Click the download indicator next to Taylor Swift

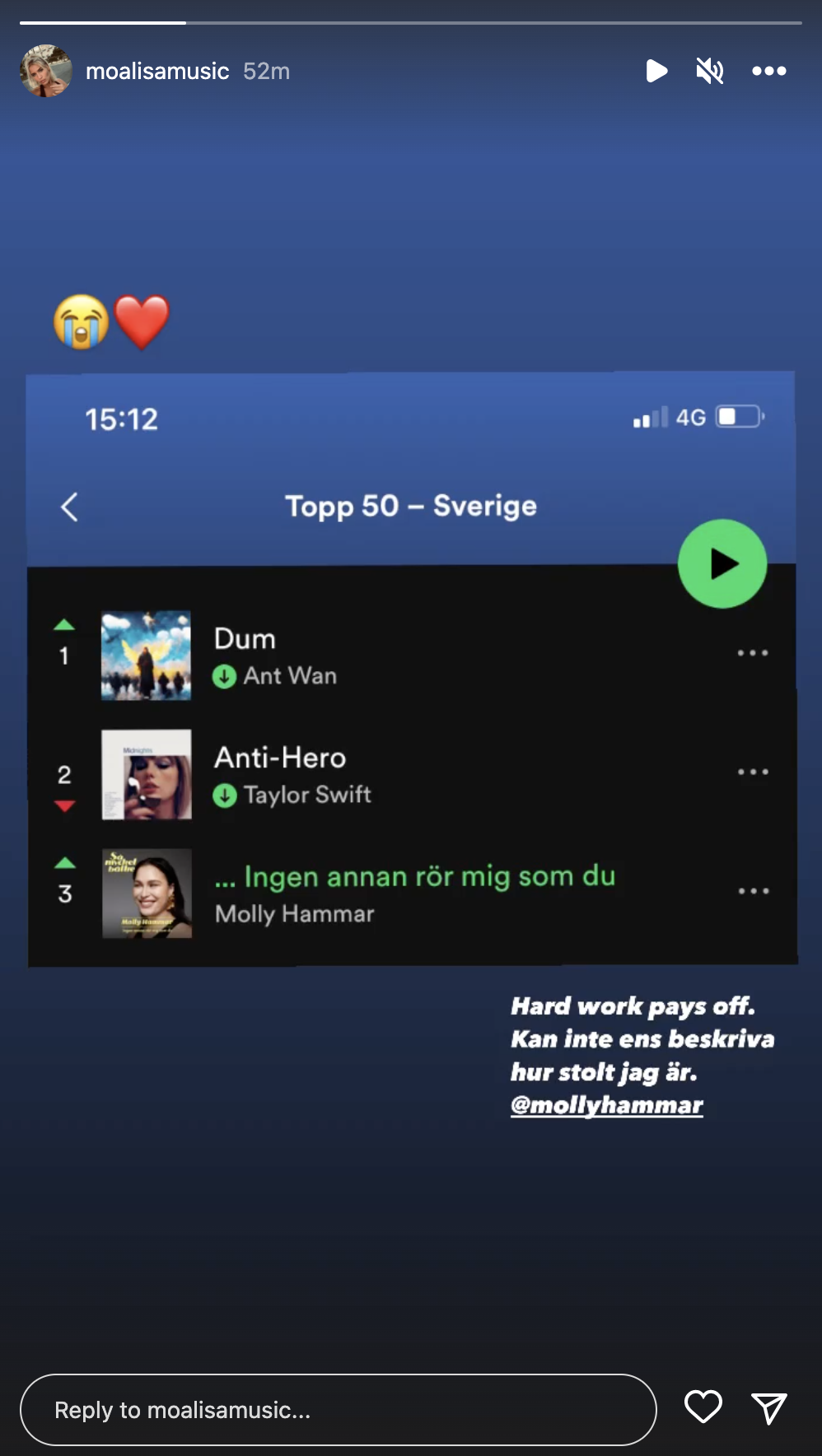pos(224,796)
